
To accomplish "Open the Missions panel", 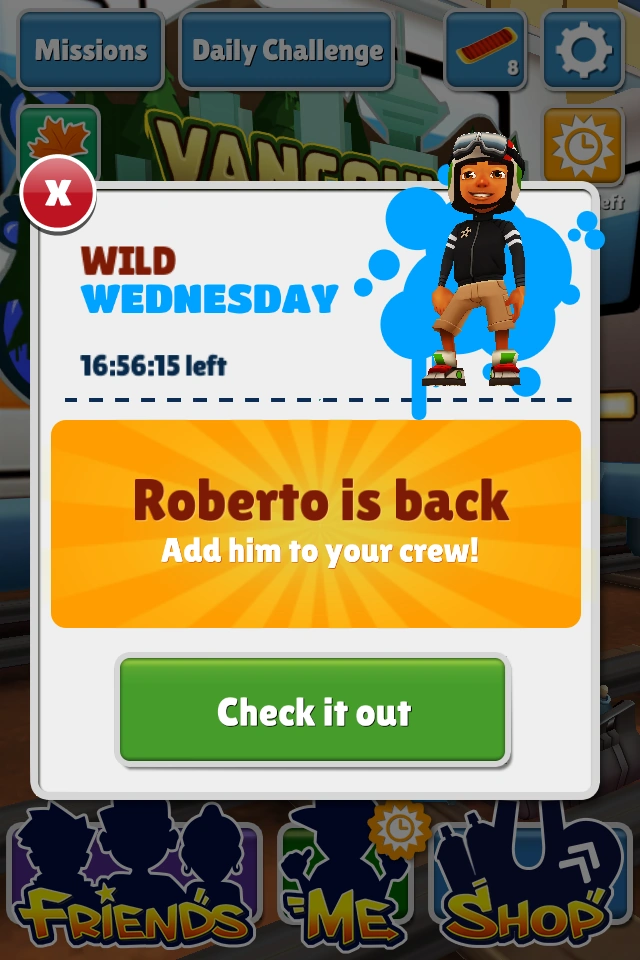I will (x=91, y=50).
